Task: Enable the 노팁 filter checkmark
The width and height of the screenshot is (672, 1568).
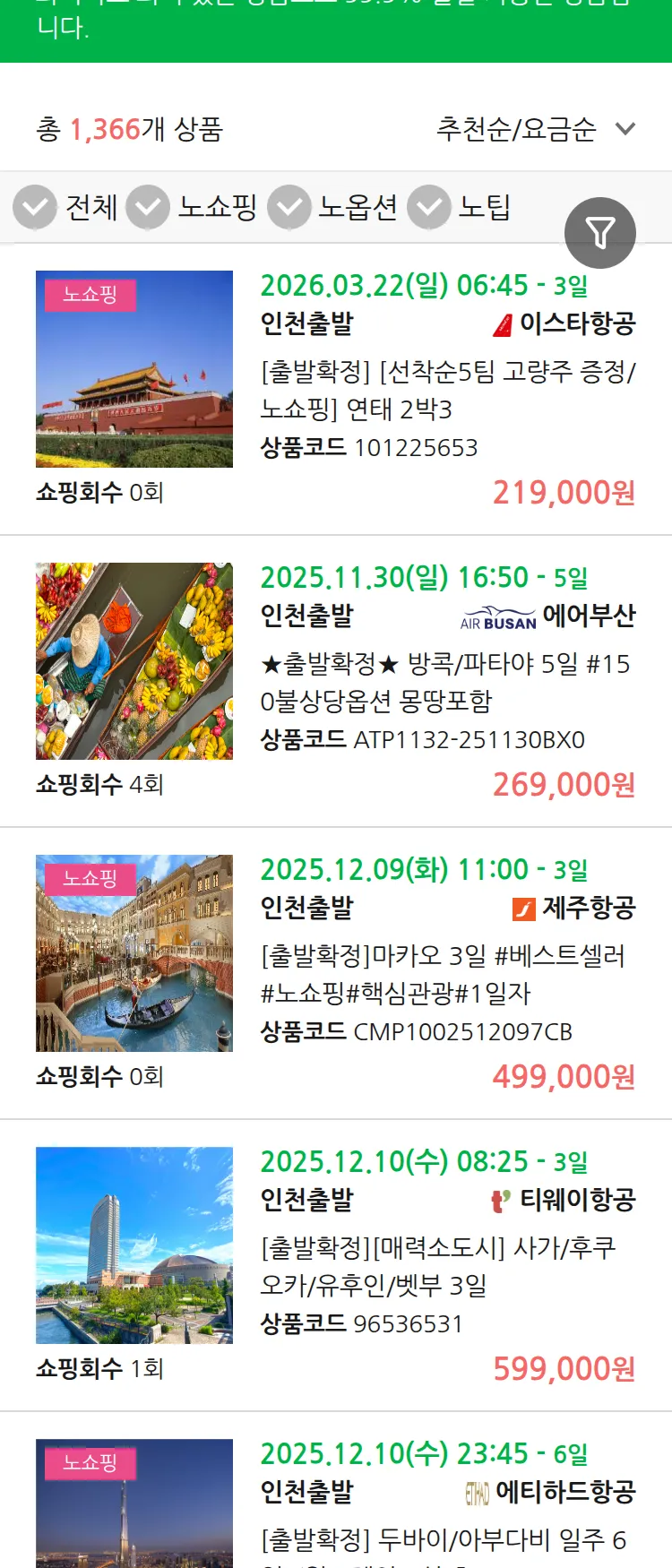Action: 428,207
